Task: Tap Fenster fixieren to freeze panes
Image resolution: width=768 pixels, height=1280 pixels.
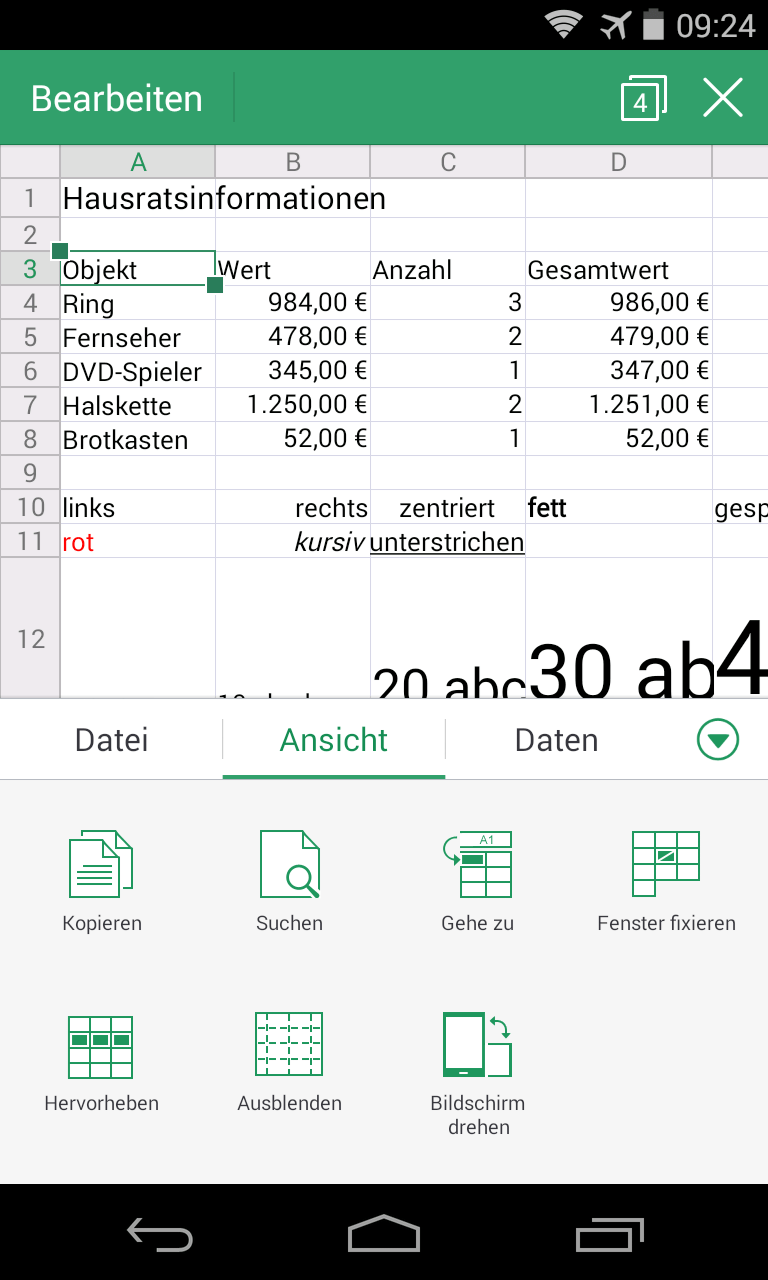Action: (666, 880)
